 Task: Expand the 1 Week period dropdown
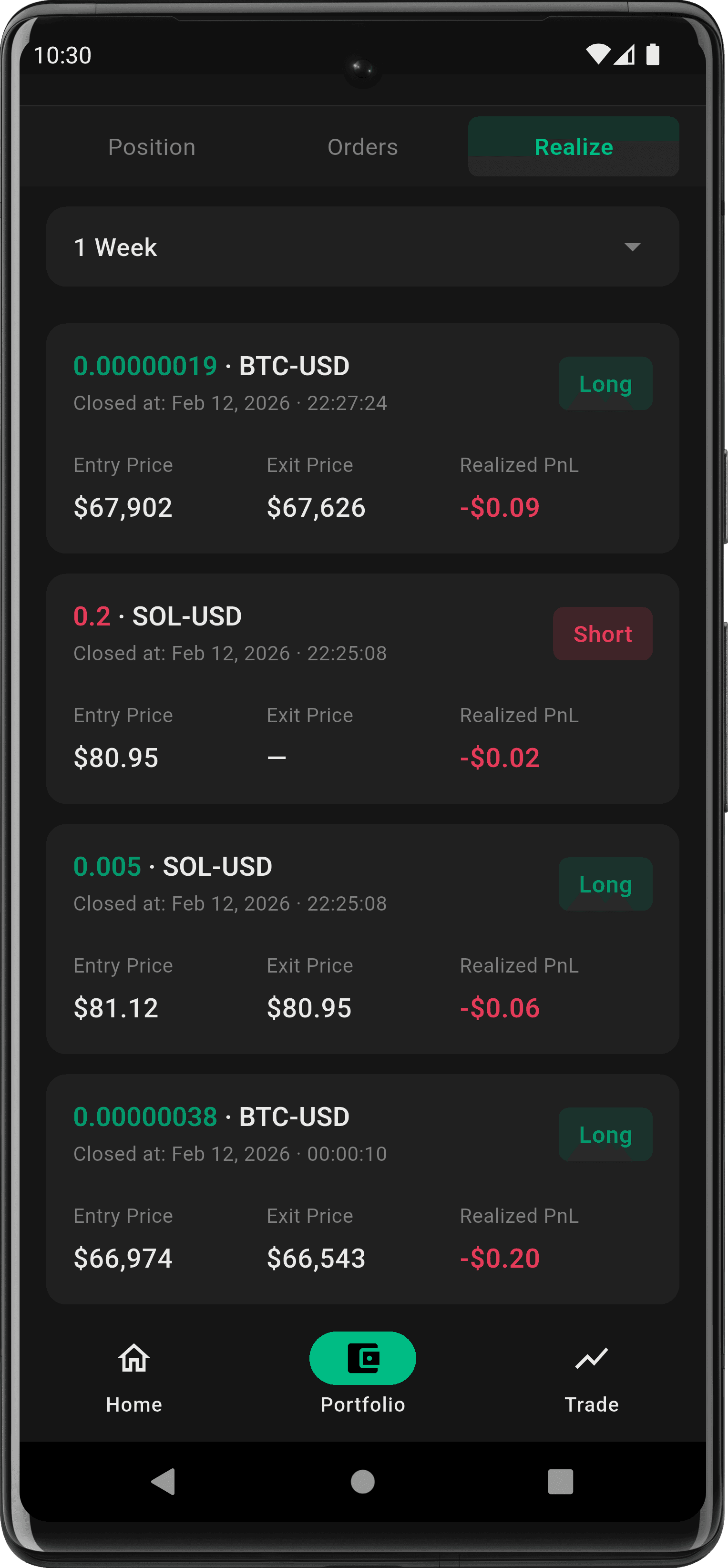pyautogui.click(x=363, y=247)
